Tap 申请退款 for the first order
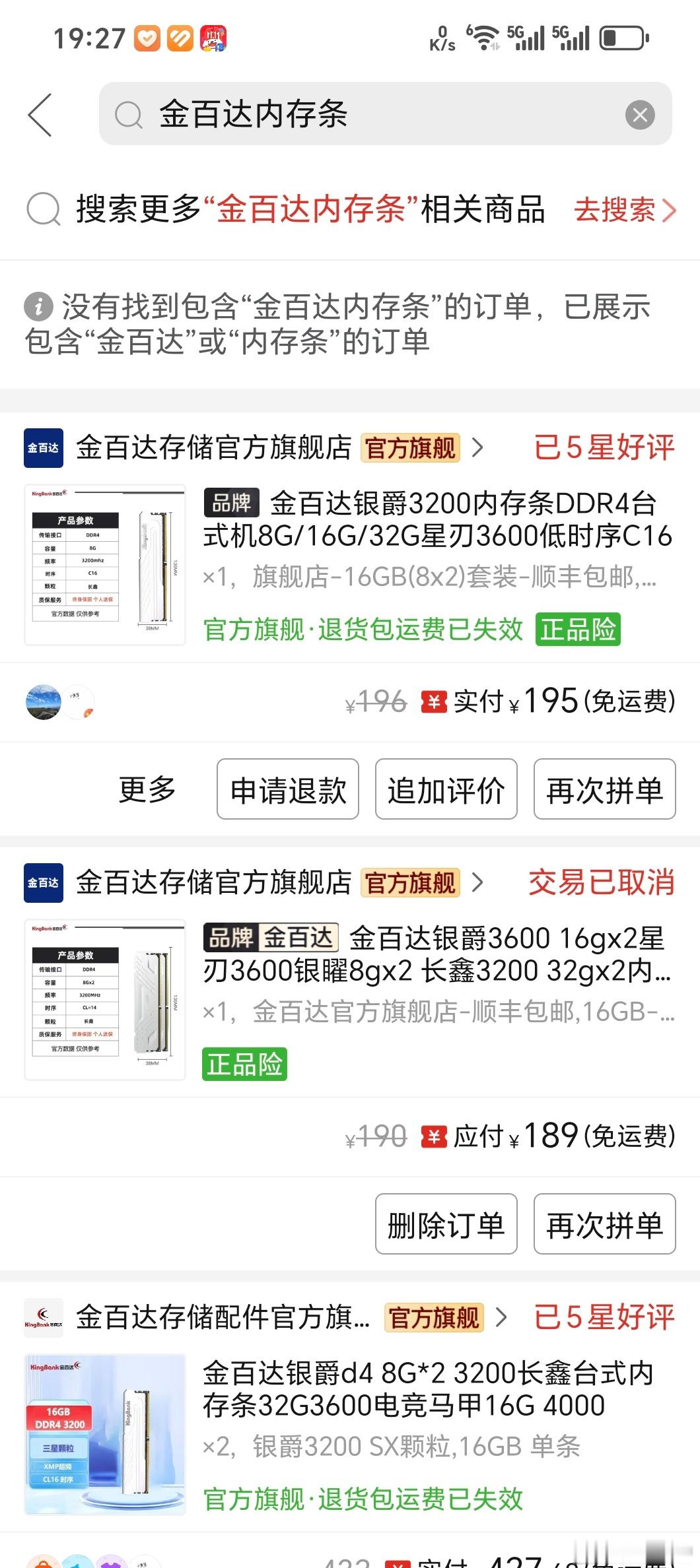 [x=287, y=789]
